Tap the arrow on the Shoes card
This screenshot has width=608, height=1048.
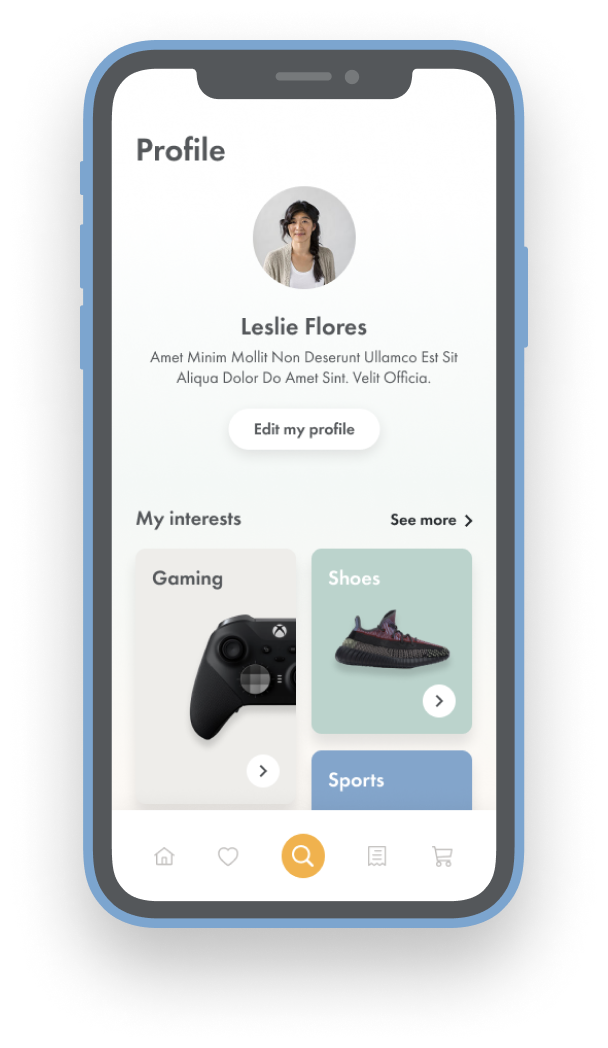439,701
